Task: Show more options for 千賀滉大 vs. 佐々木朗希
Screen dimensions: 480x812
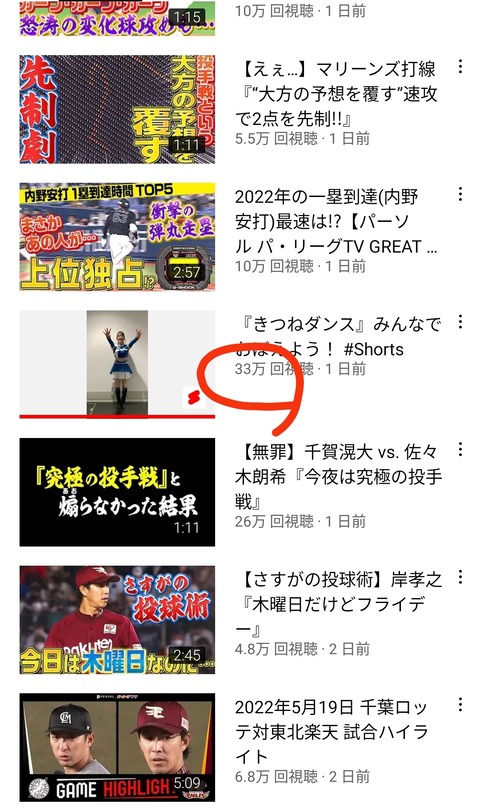Action: [460, 450]
